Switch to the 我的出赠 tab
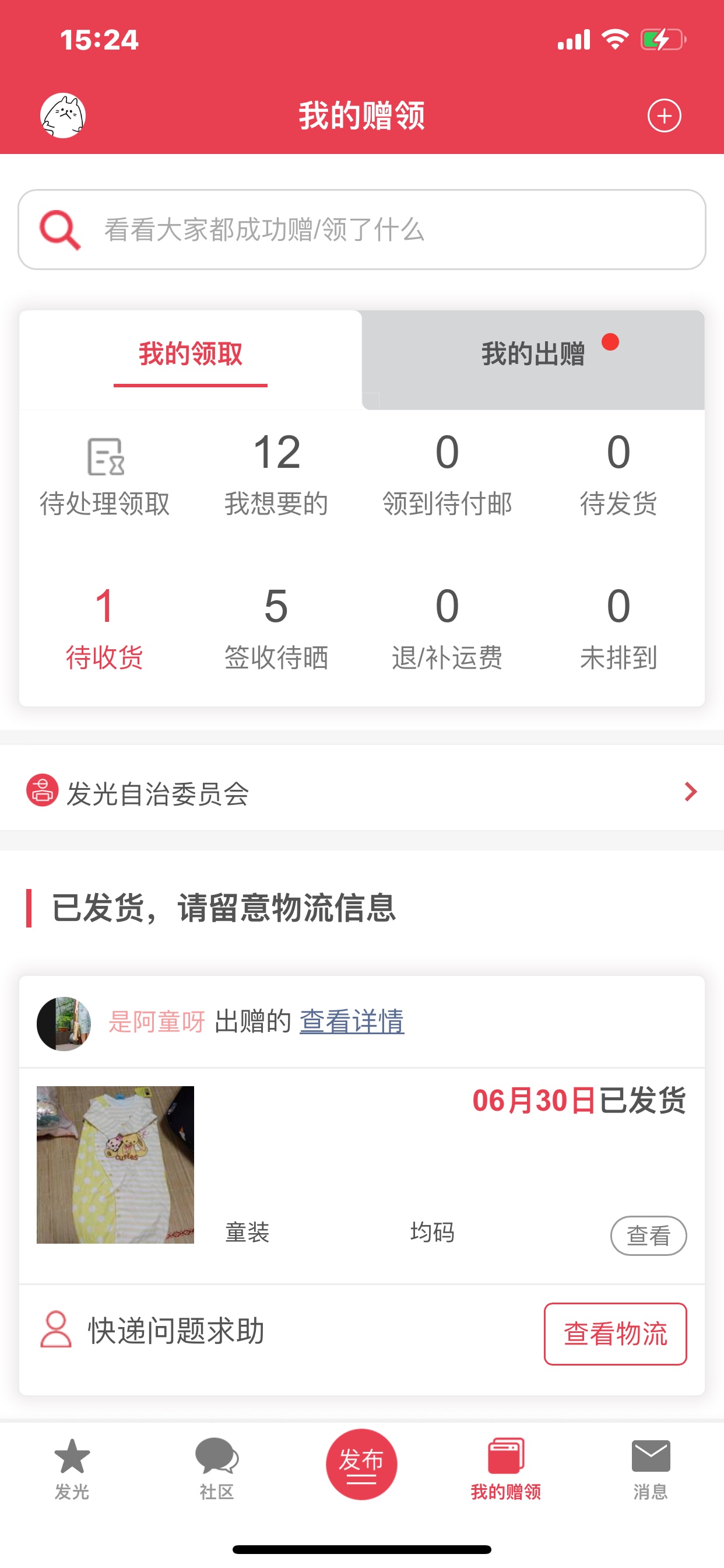Screen dimensions: 724x1568 pyautogui.click(x=533, y=354)
